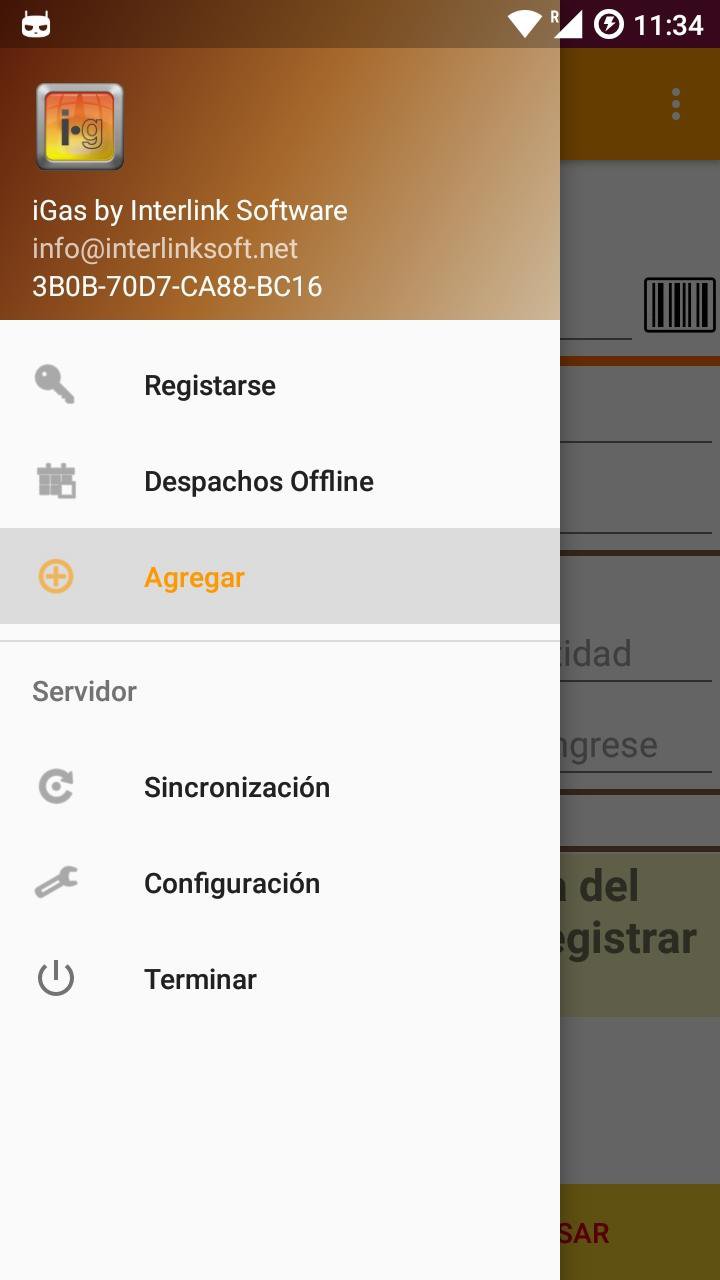720x1280 pixels.
Task: Open the Configuración settings
Action: click(280, 883)
